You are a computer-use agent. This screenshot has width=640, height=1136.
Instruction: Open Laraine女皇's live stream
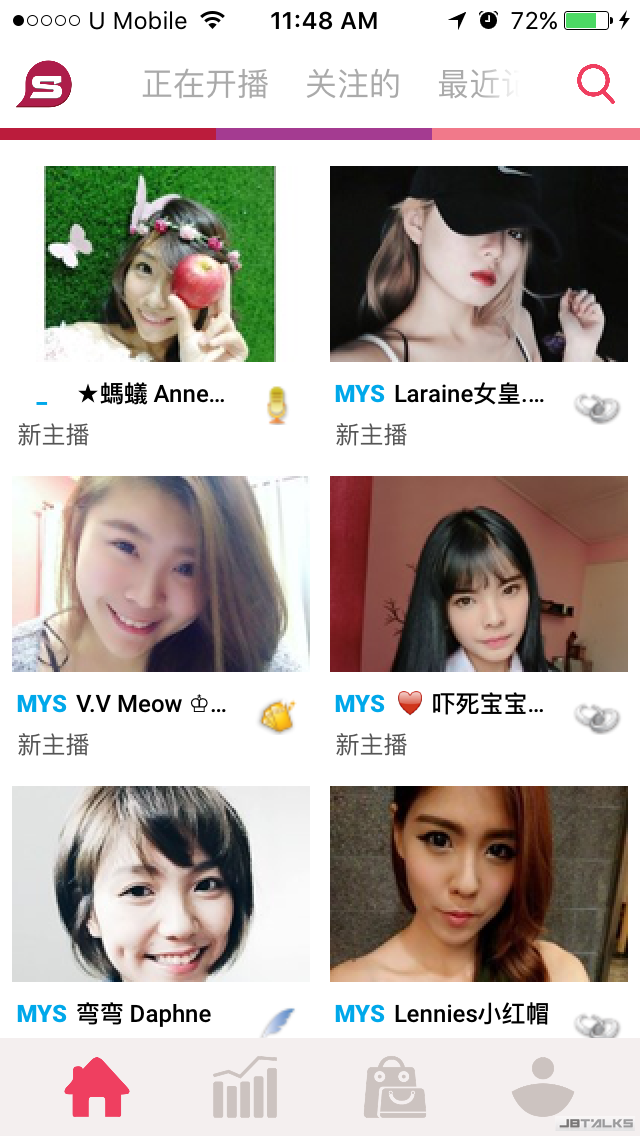tap(479, 264)
